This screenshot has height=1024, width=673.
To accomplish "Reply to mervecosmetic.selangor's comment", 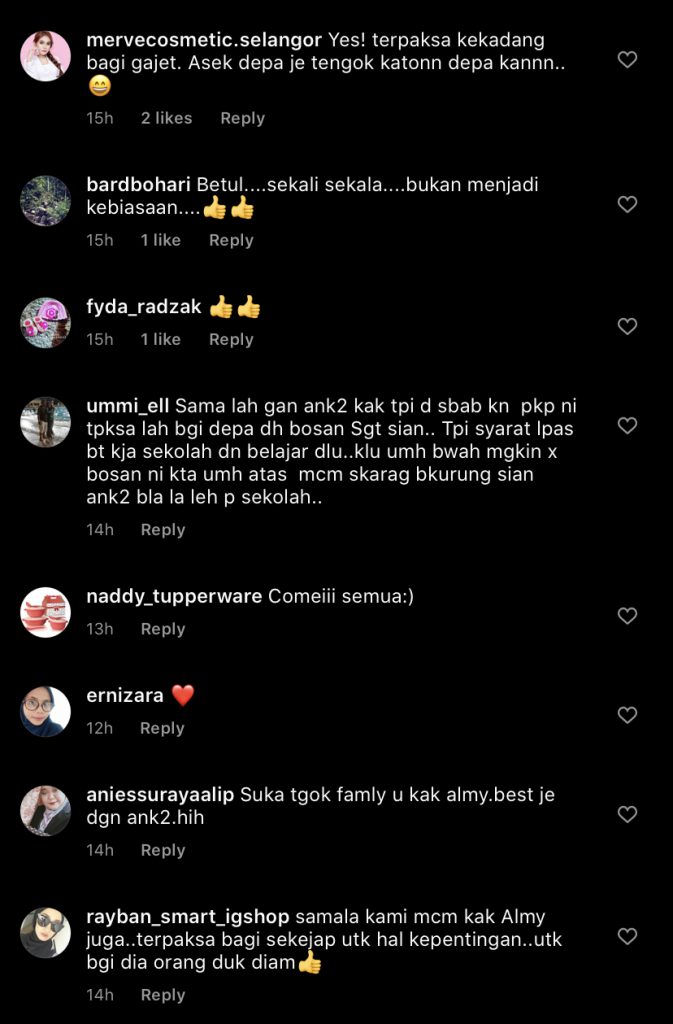I will pos(242,118).
